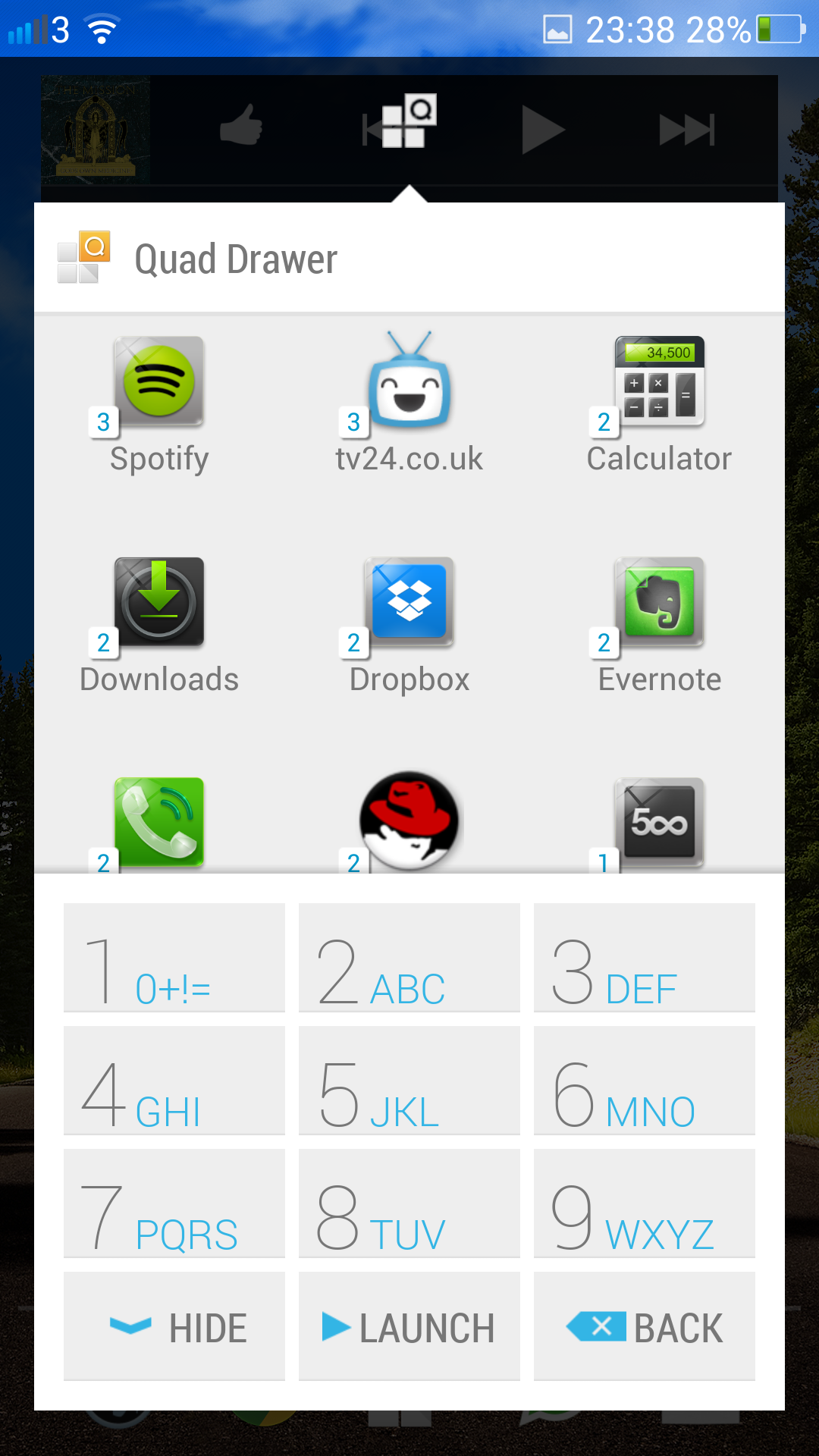Tap keypad key 9 WXYZ
The image size is (819, 1456).
click(x=645, y=1203)
